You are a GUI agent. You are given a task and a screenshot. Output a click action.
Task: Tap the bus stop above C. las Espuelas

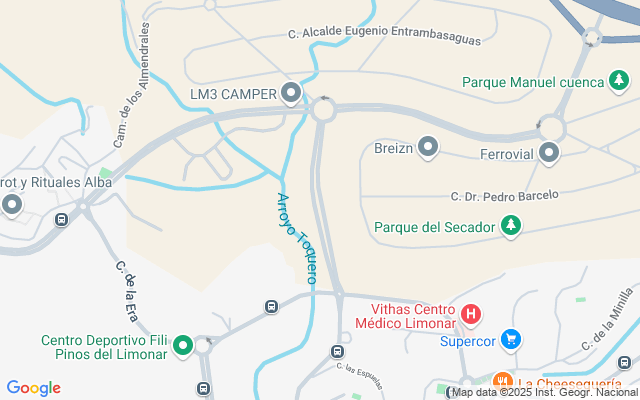point(337,351)
